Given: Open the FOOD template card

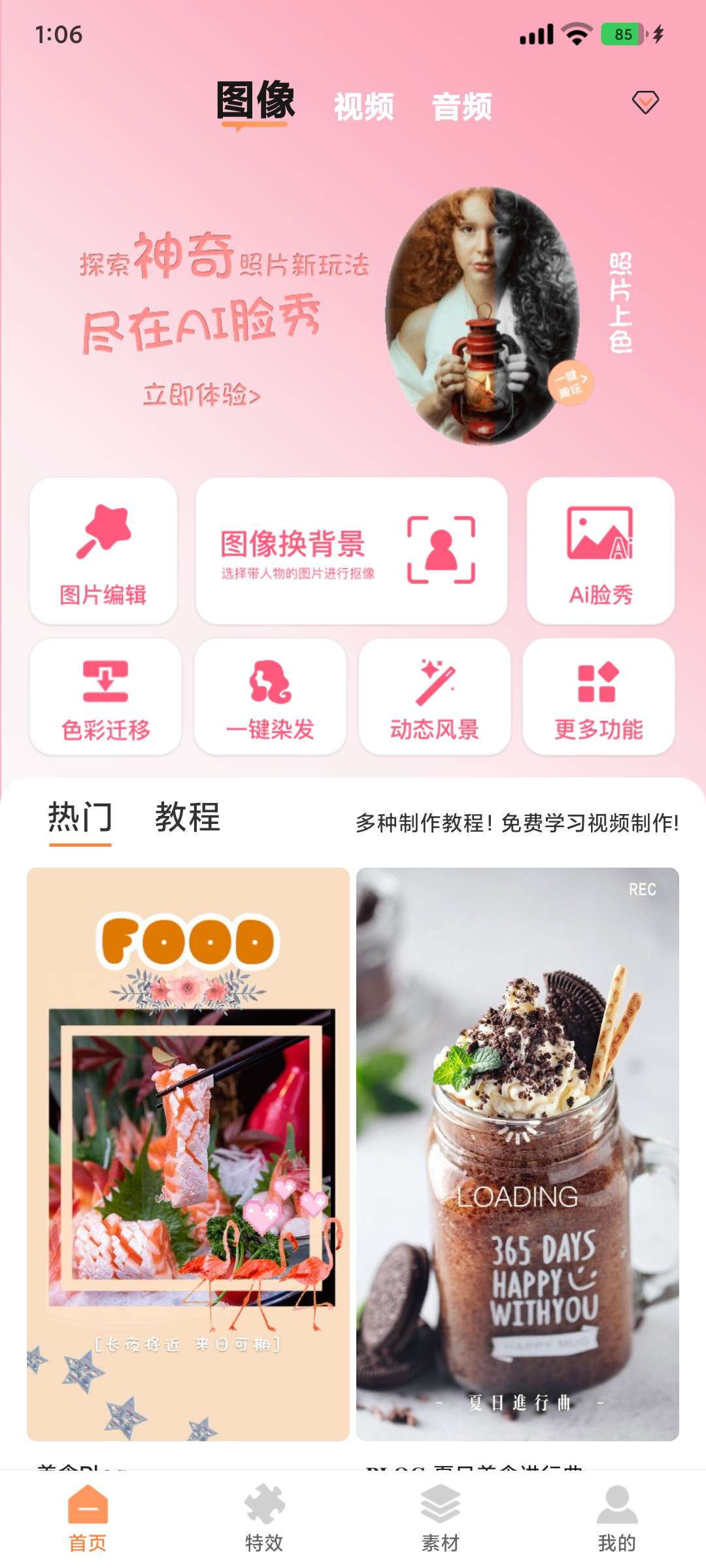Looking at the screenshot, I should click(188, 1153).
